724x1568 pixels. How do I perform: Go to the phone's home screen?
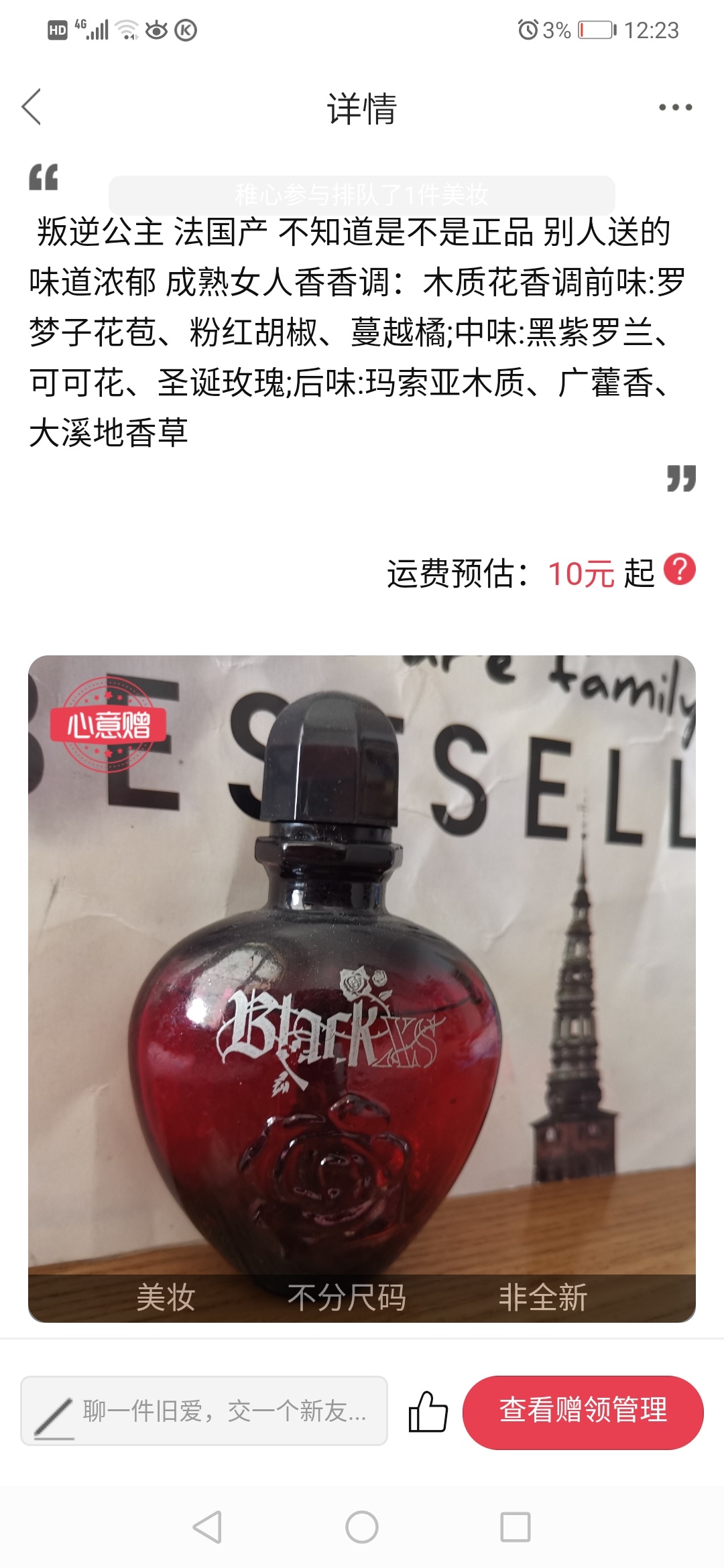pyautogui.click(x=362, y=1528)
